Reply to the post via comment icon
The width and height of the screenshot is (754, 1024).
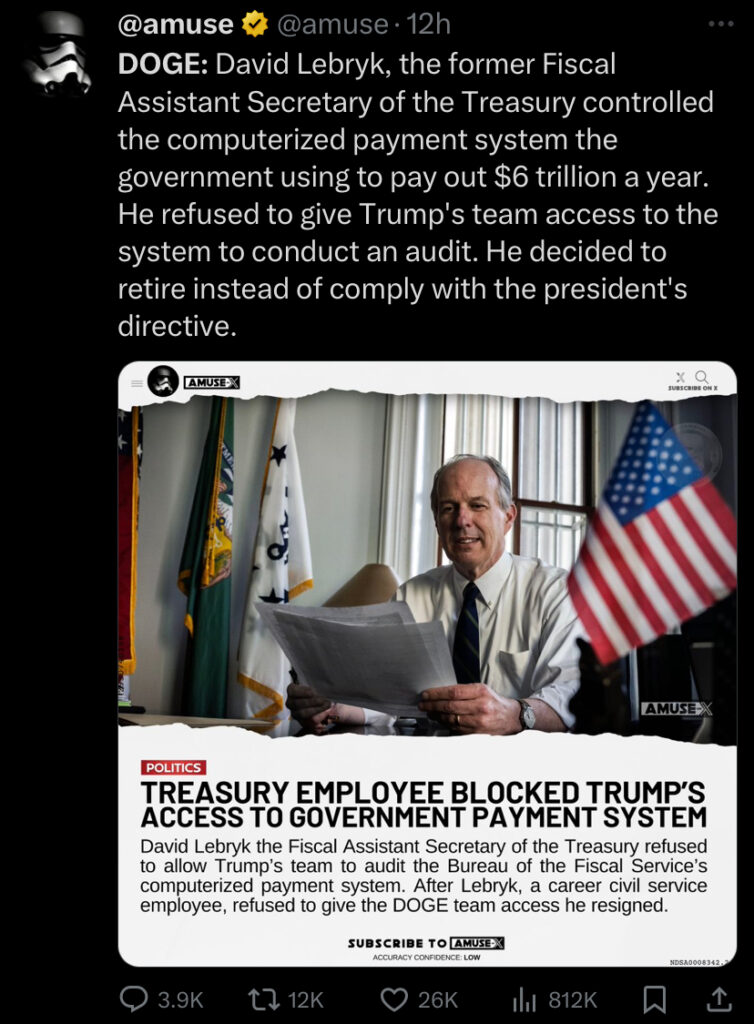pyautogui.click(x=134, y=999)
